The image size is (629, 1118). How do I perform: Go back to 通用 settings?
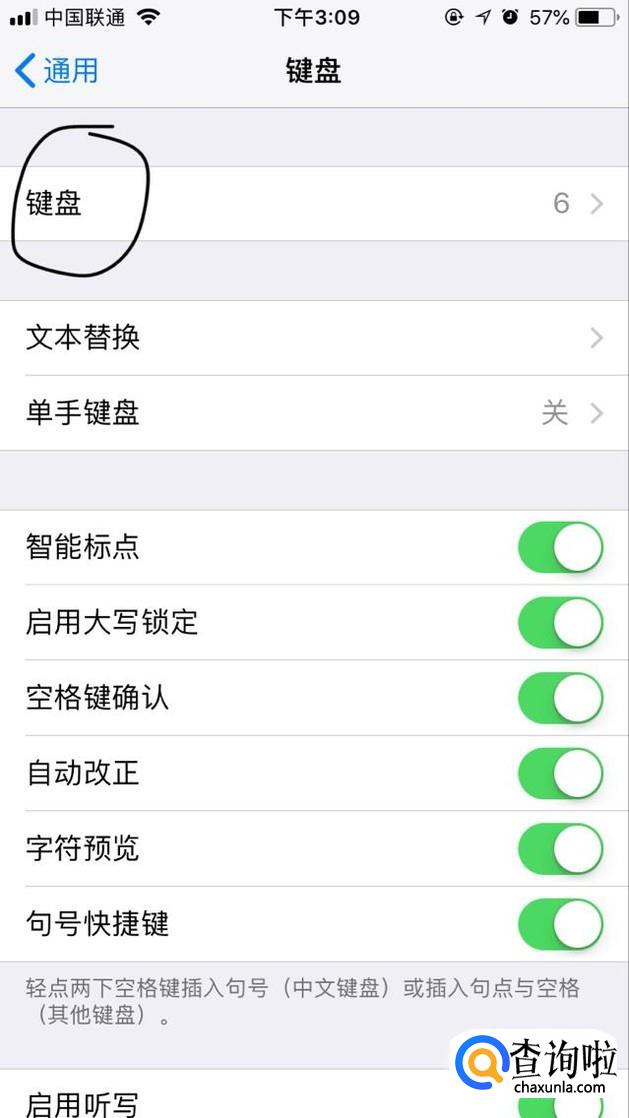tap(57, 71)
